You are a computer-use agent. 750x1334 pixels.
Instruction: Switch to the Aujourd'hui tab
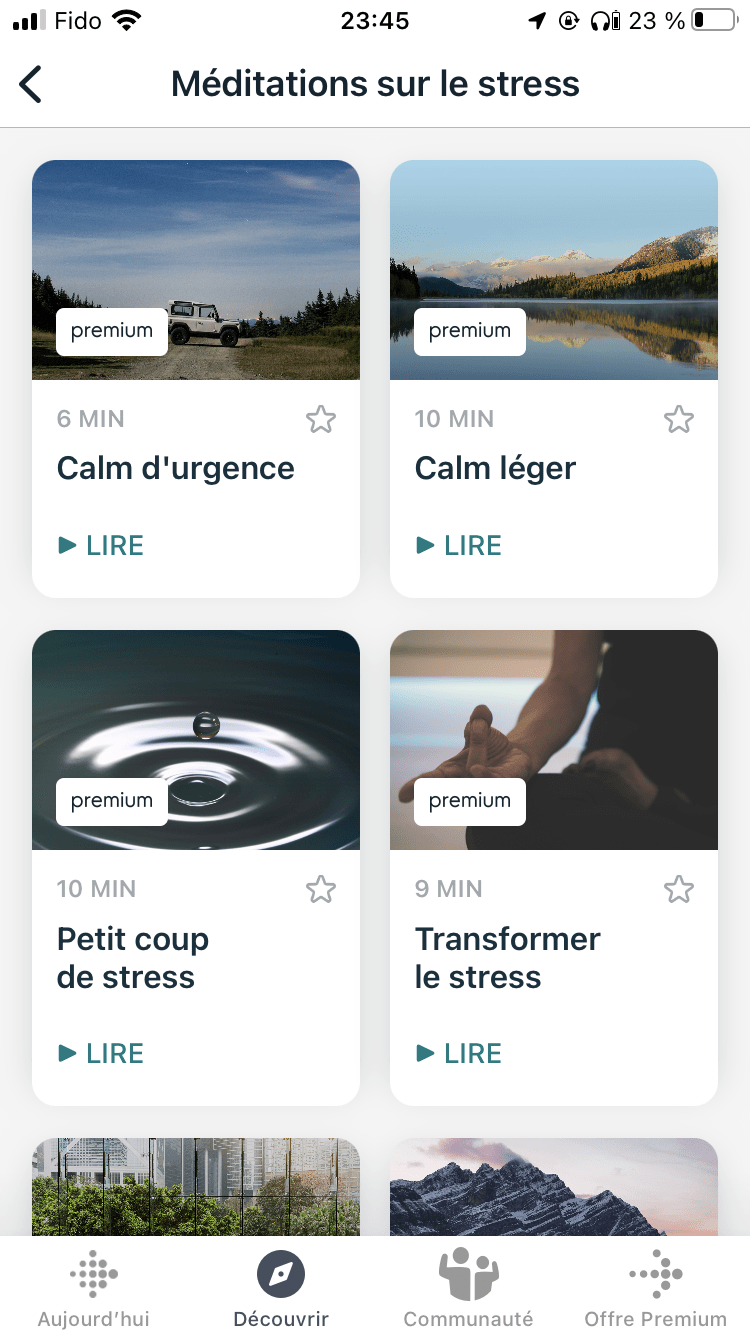(94, 1290)
